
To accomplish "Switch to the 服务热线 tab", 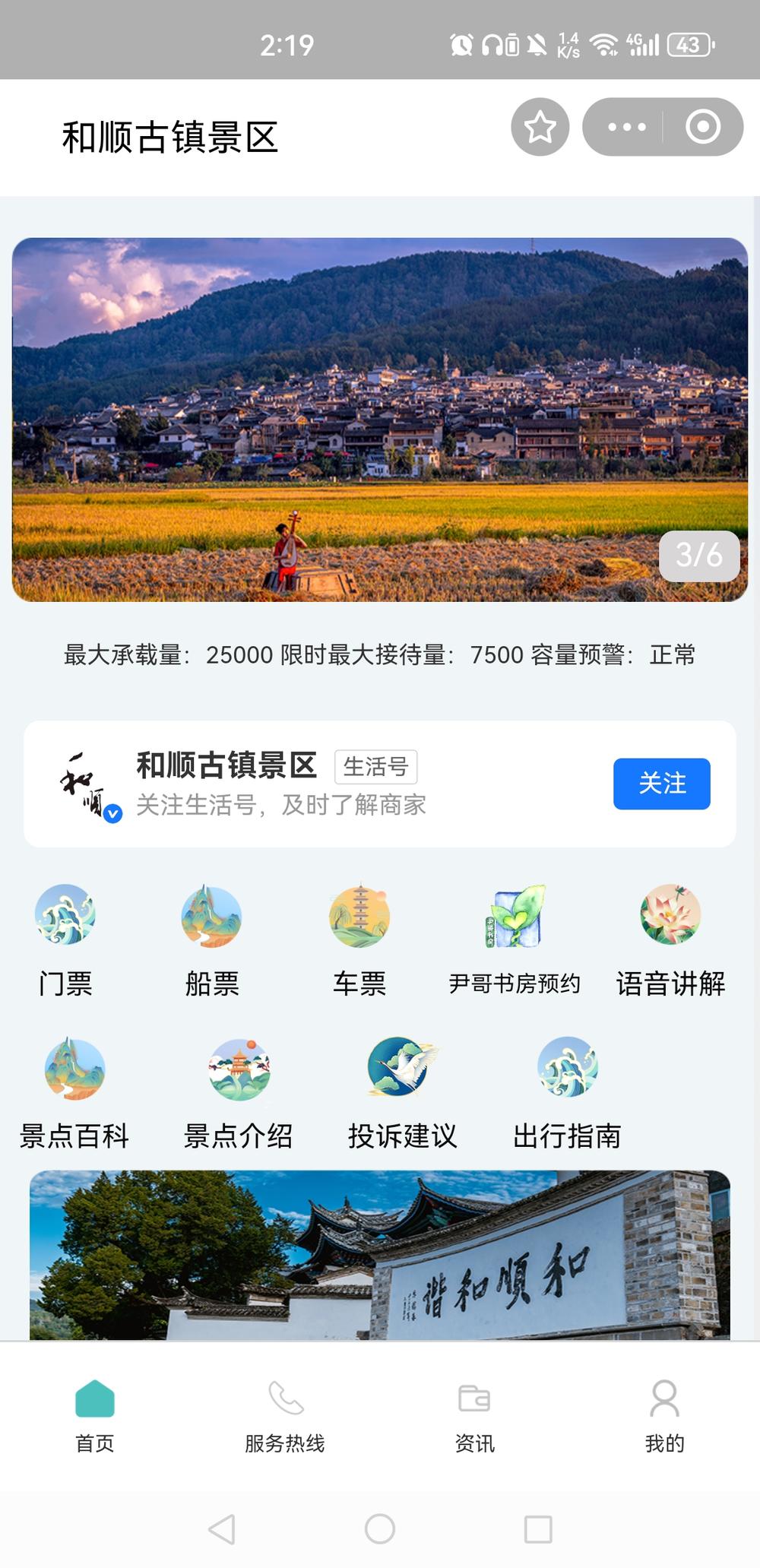I will point(285,1416).
